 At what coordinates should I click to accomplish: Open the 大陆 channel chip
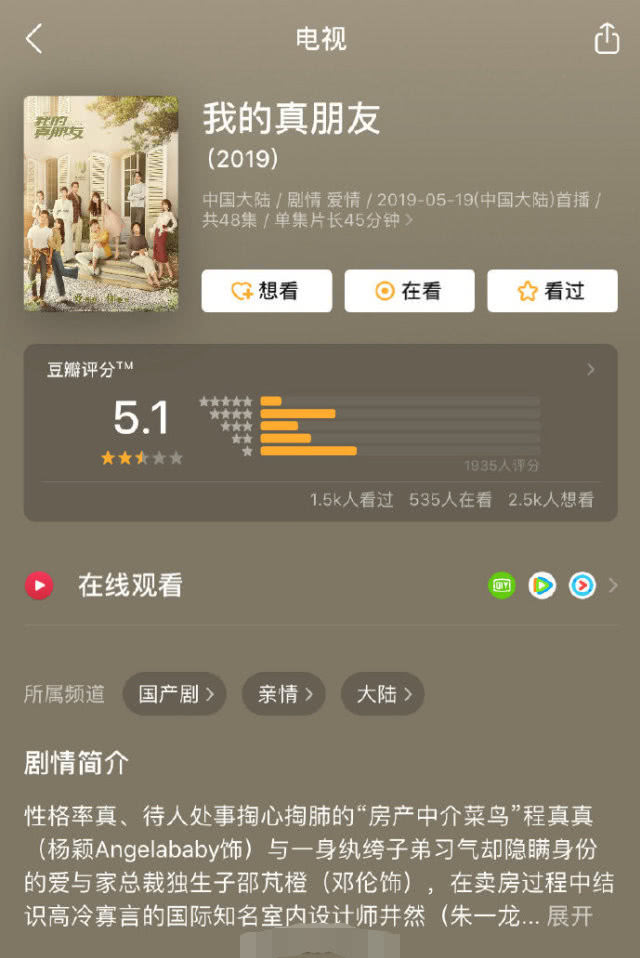pyautogui.click(x=383, y=694)
